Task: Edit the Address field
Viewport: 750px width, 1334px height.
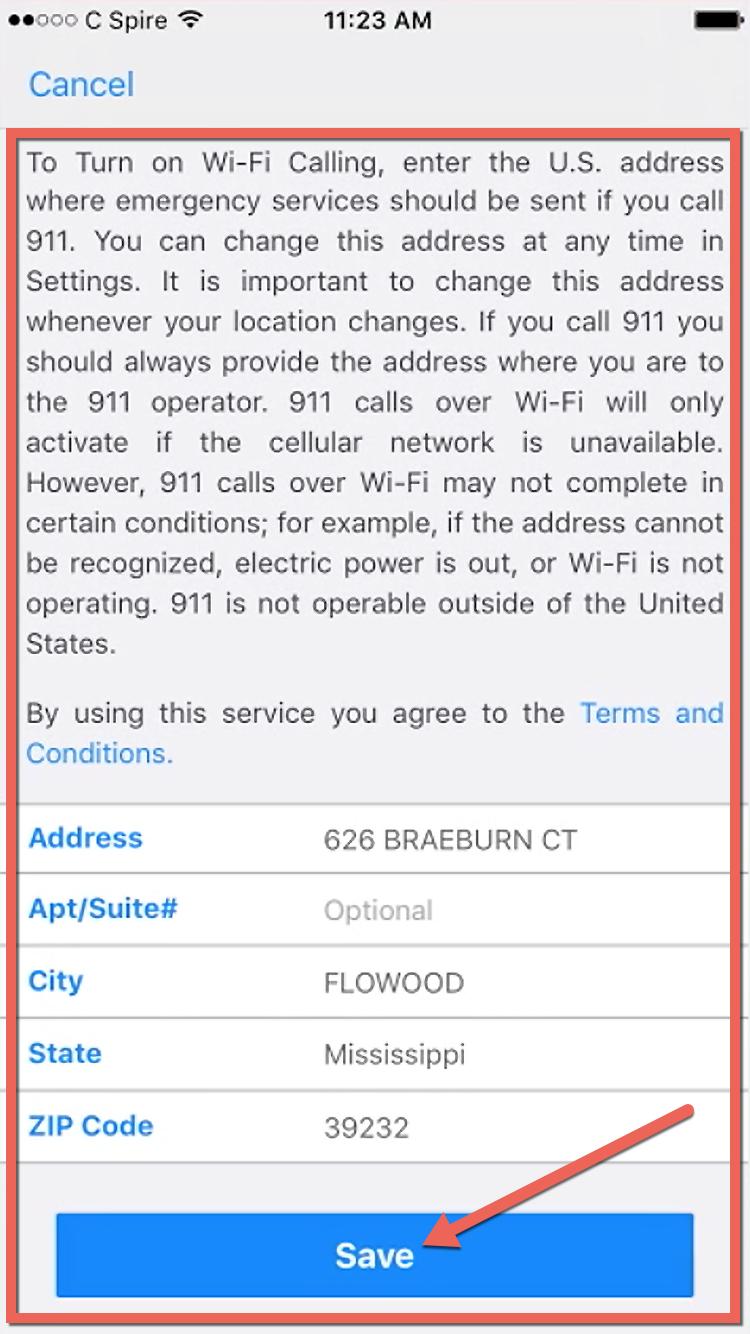Action: point(450,840)
